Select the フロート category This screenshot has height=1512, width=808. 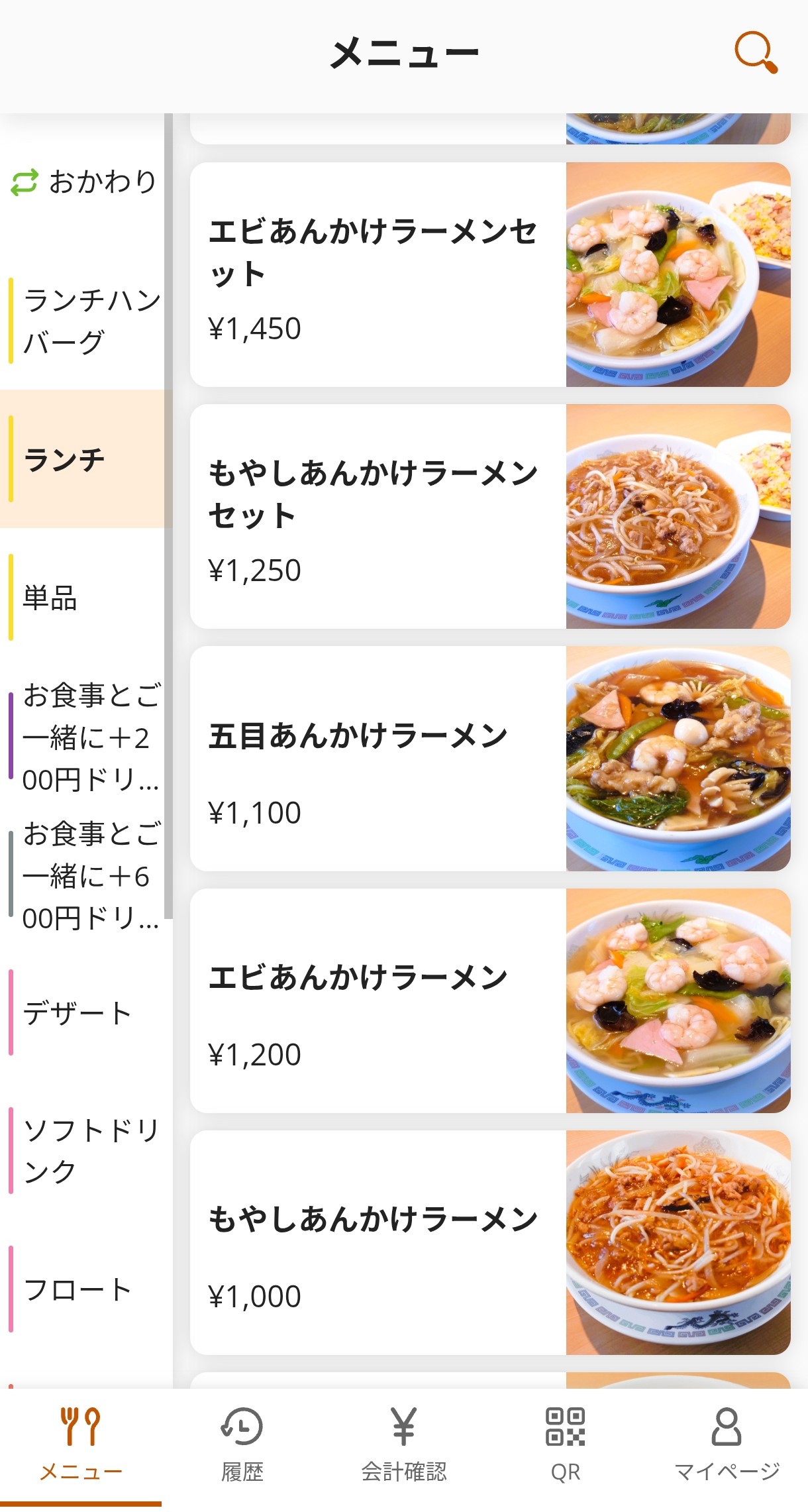(84, 1289)
